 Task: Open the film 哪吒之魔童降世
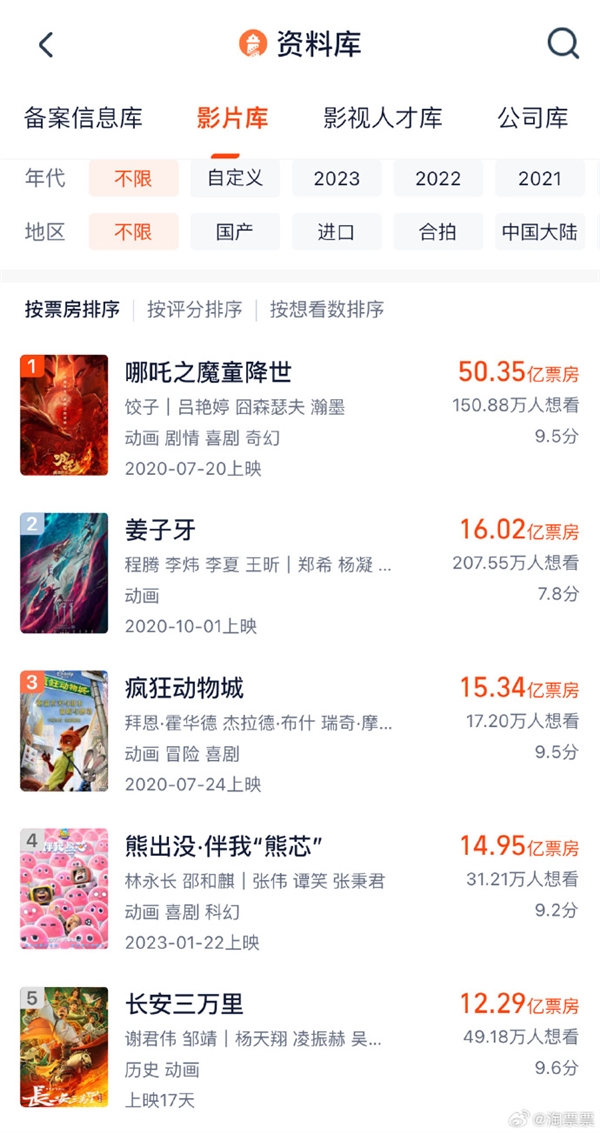pyautogui.click(x=208, y=372)
